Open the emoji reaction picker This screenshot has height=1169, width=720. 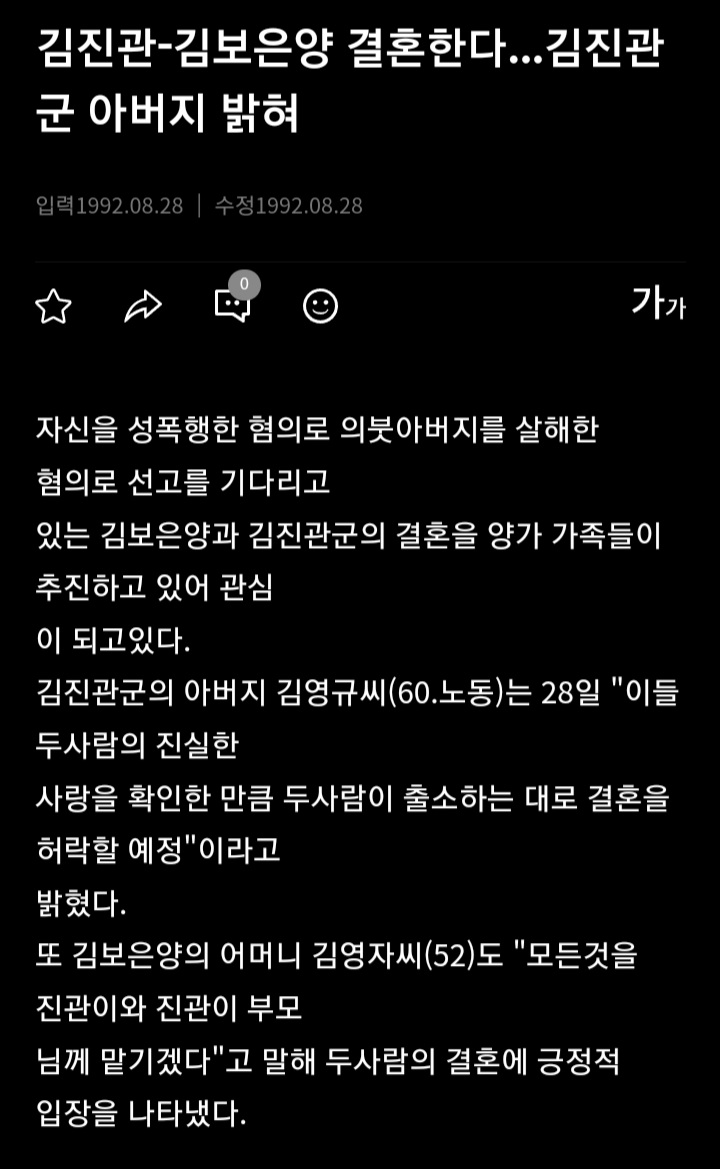click(x=320, y=306)
